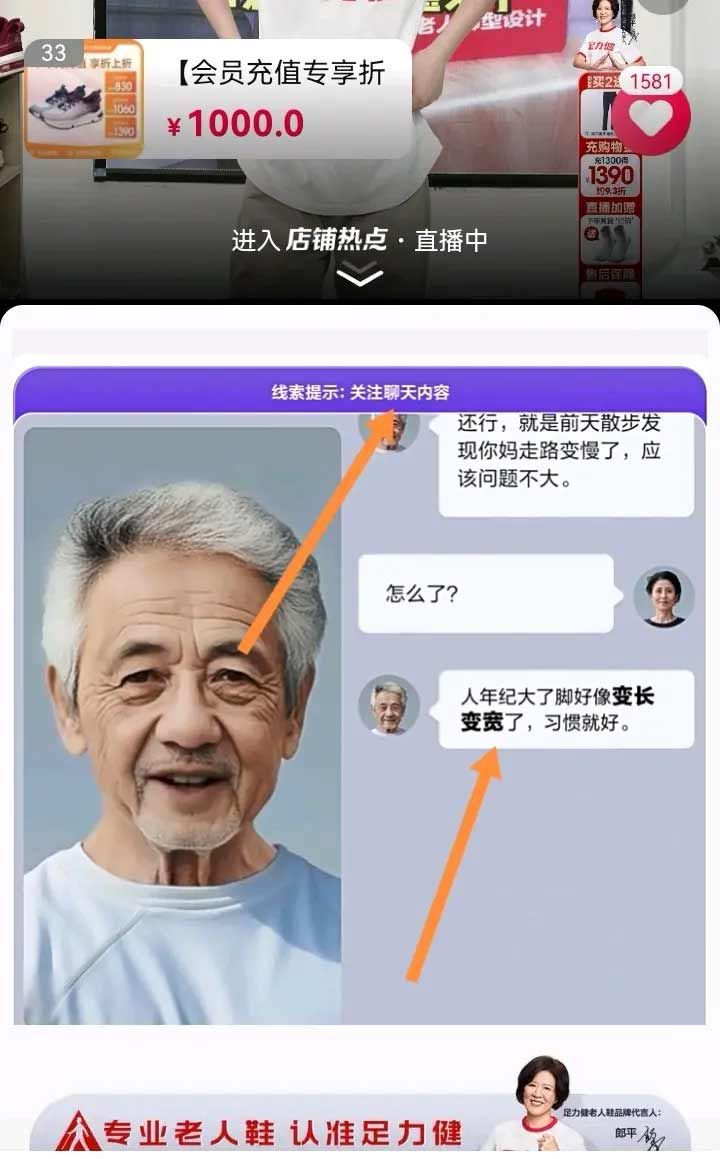Like the live stream with heart button
This screenshot has height=1159, width=720.
(651, 119)
